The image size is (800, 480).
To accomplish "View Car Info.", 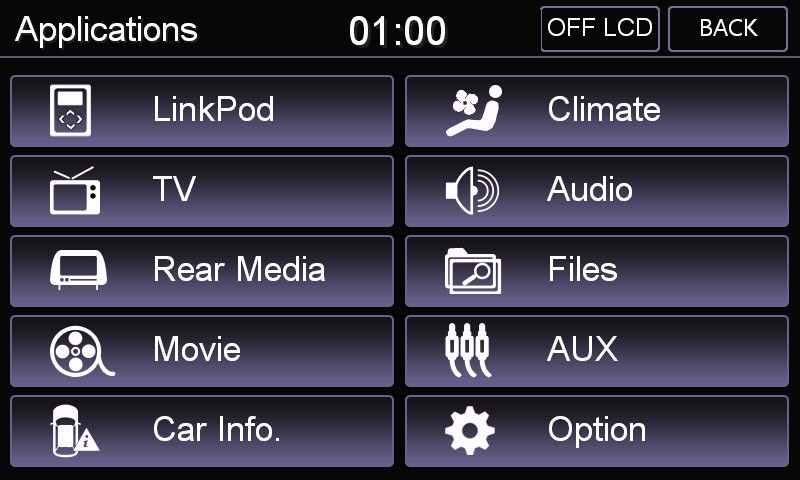I will (202, 430).
